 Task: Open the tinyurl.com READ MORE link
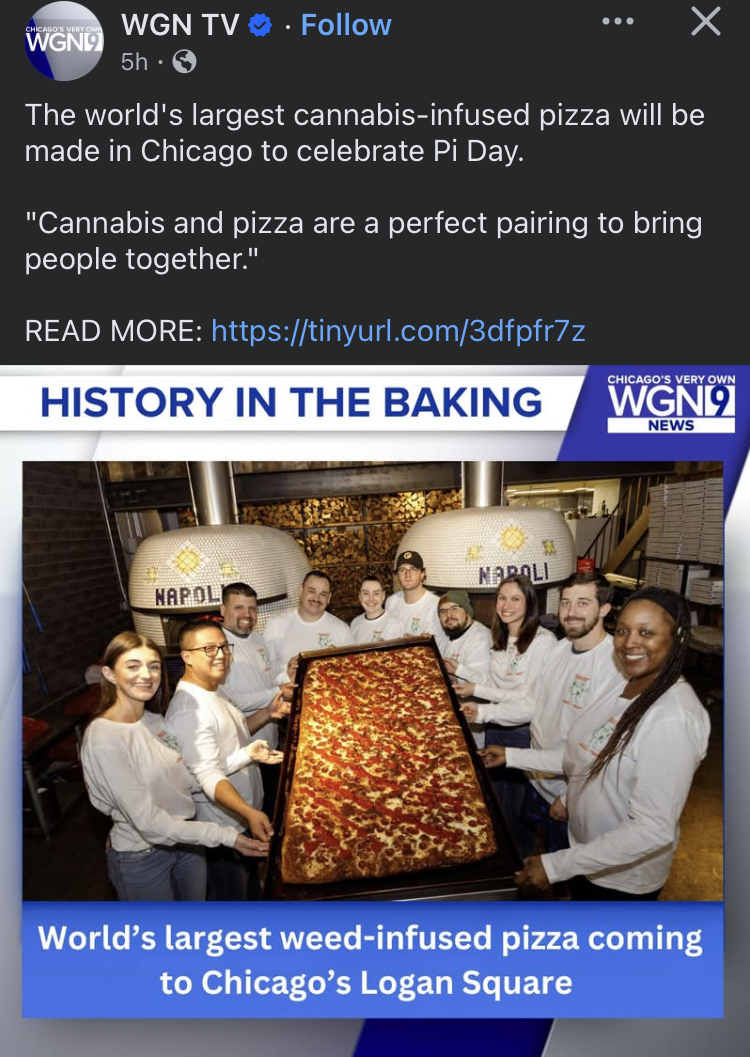point(398,330)
